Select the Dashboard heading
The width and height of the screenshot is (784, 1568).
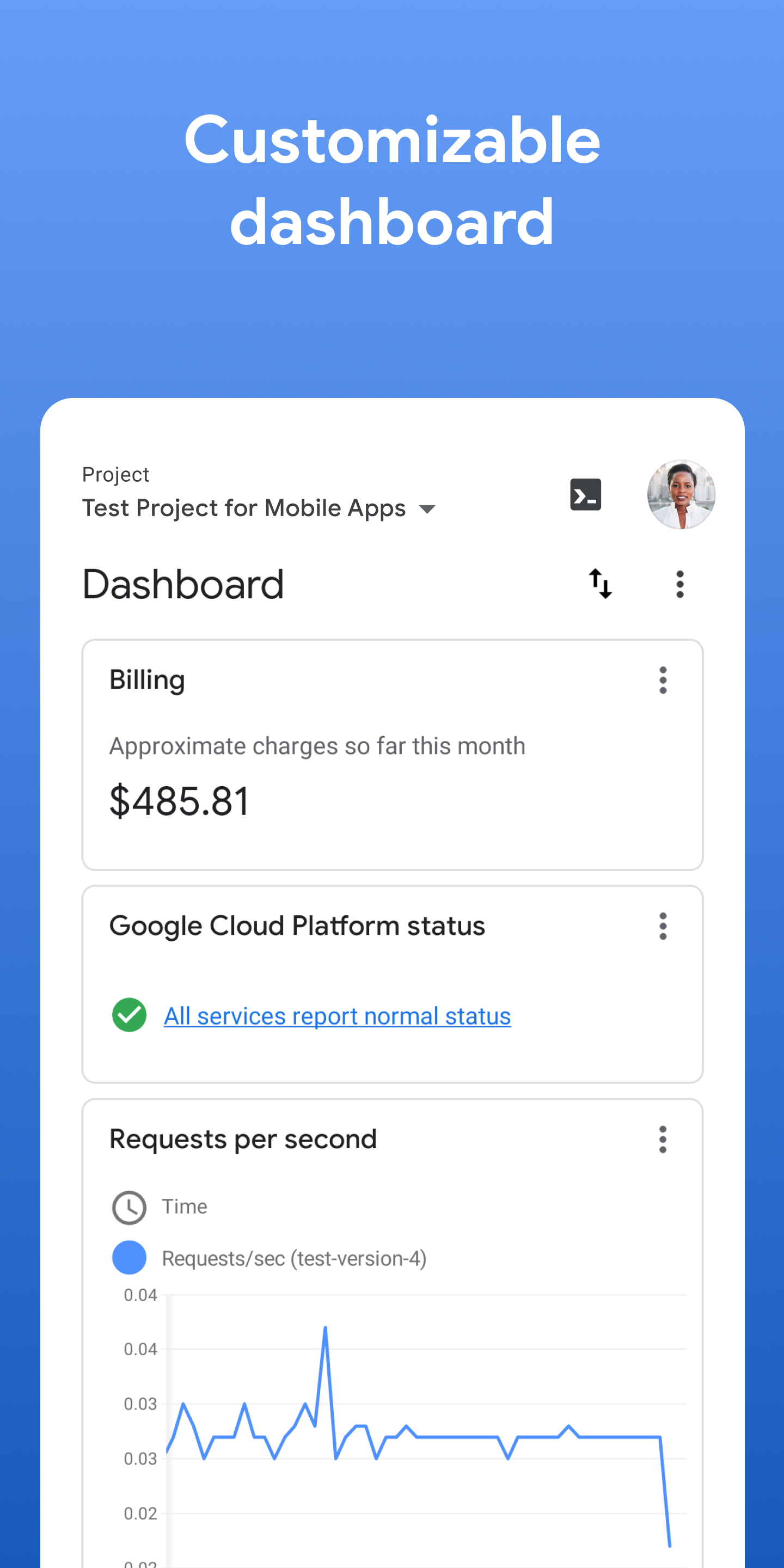pos(183,584)
